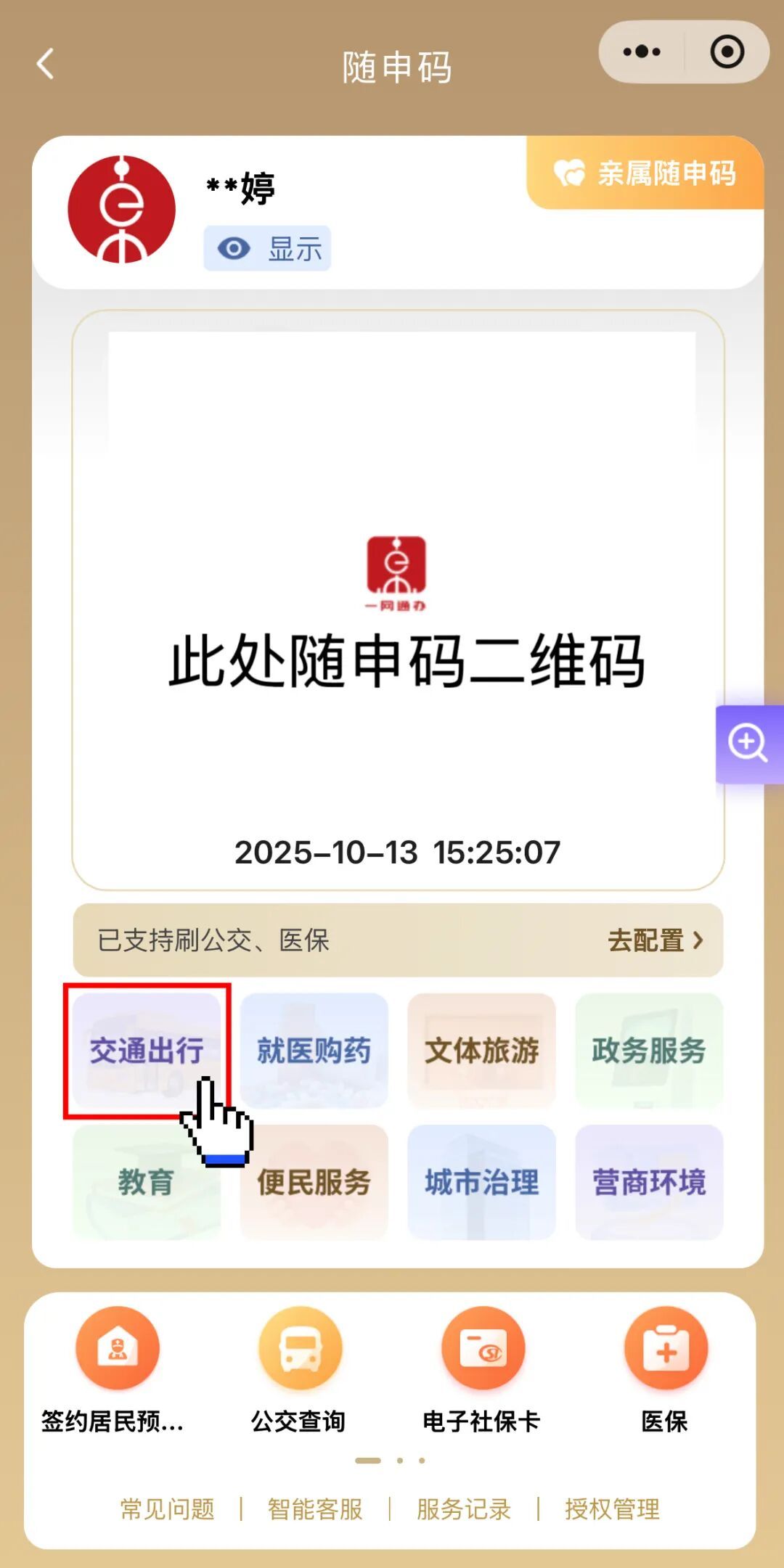The width and height of the screenshot is (784, 1568).
Task: Go back using the top-left arrow
Action: (46, 64)
